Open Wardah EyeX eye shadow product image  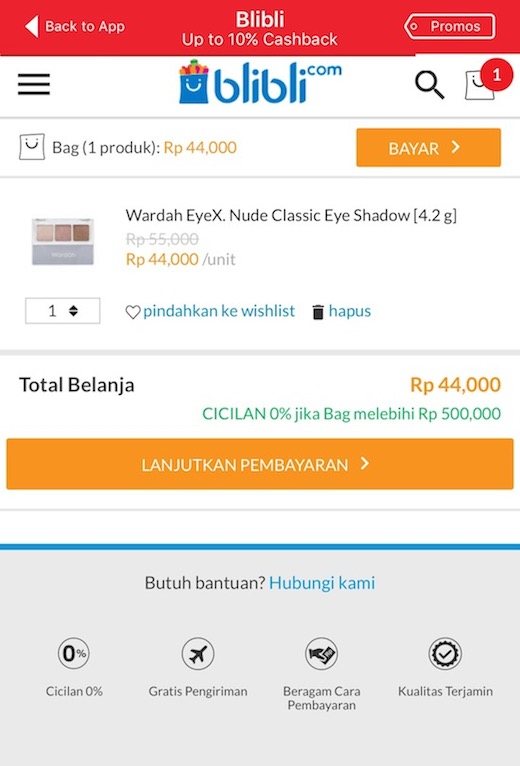63,241
